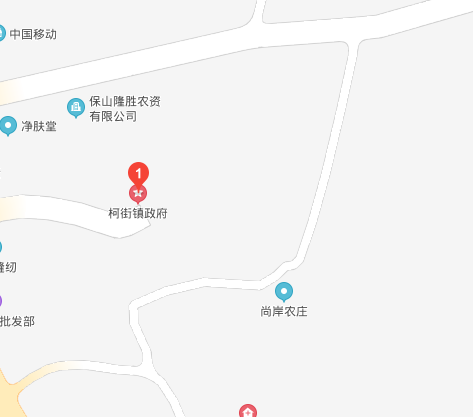Select the 柯街镇政府 star marker

pos(138,194)
